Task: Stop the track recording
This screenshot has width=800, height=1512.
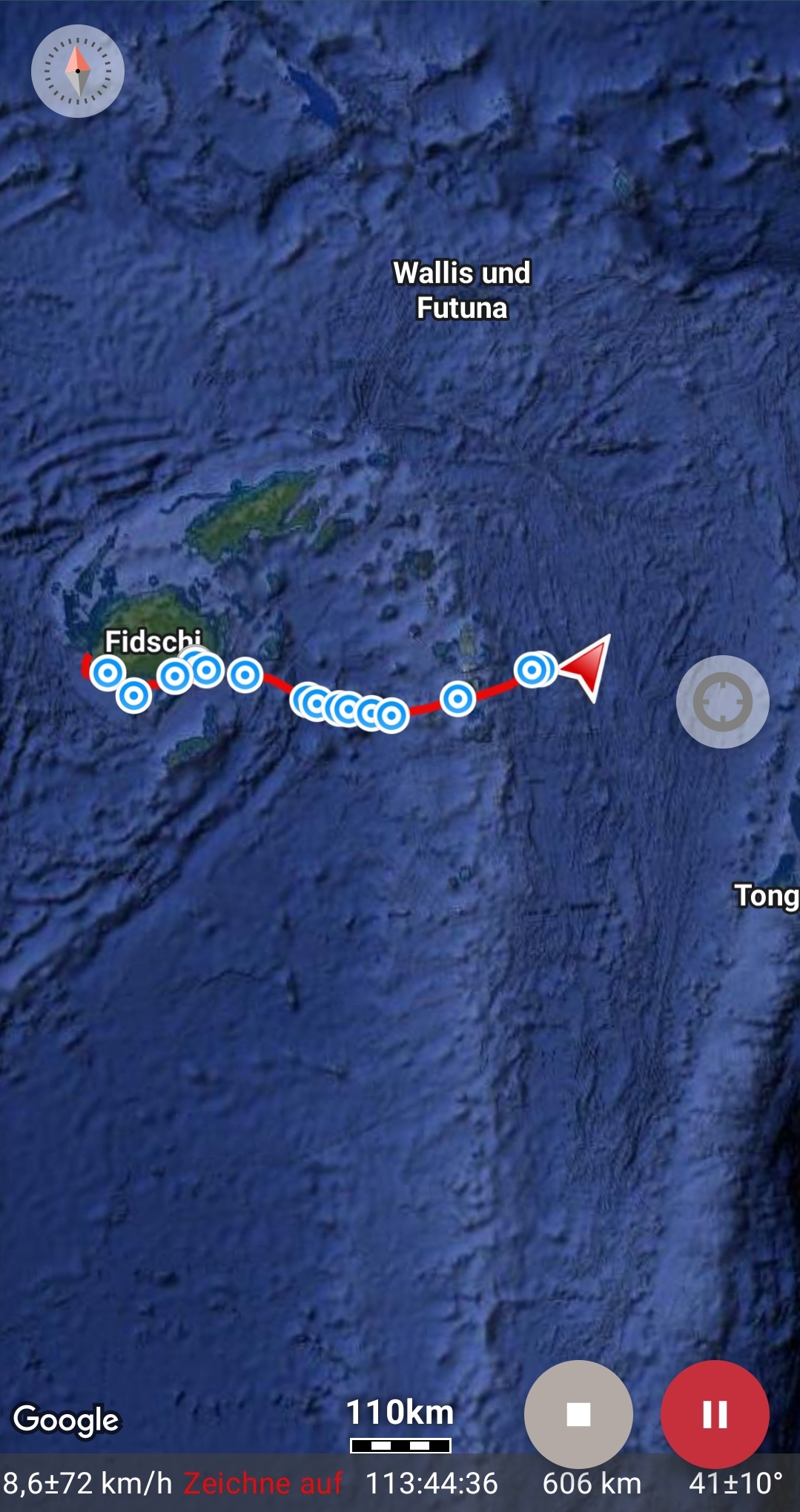Action: point(578,1414)
